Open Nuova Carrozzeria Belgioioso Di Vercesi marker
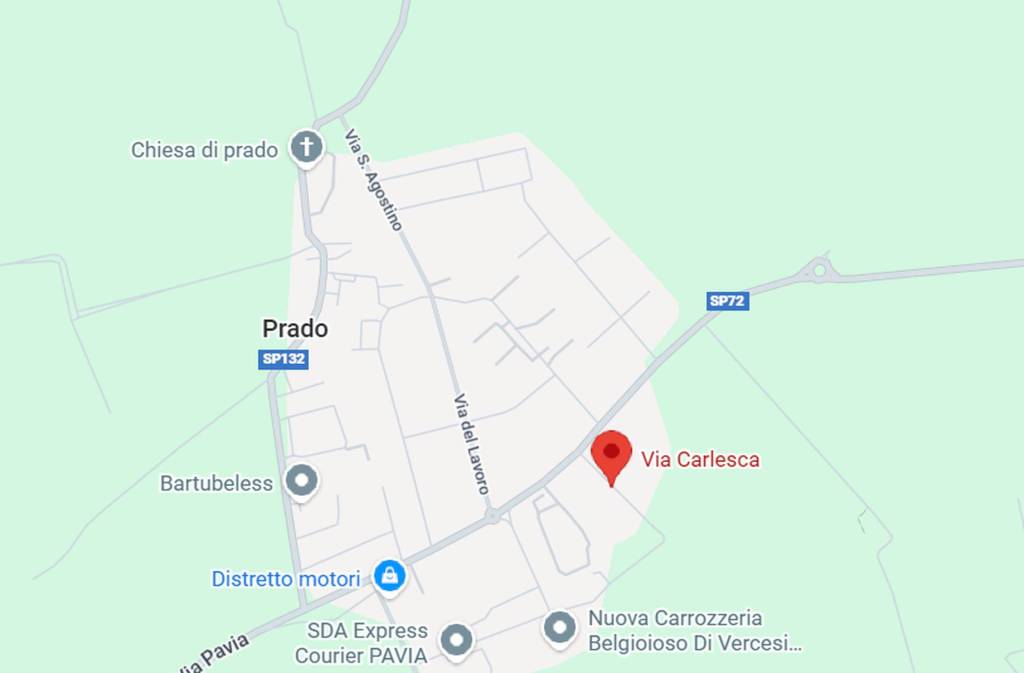Screen dimensions: 1024x673 [x=559, y=628]
